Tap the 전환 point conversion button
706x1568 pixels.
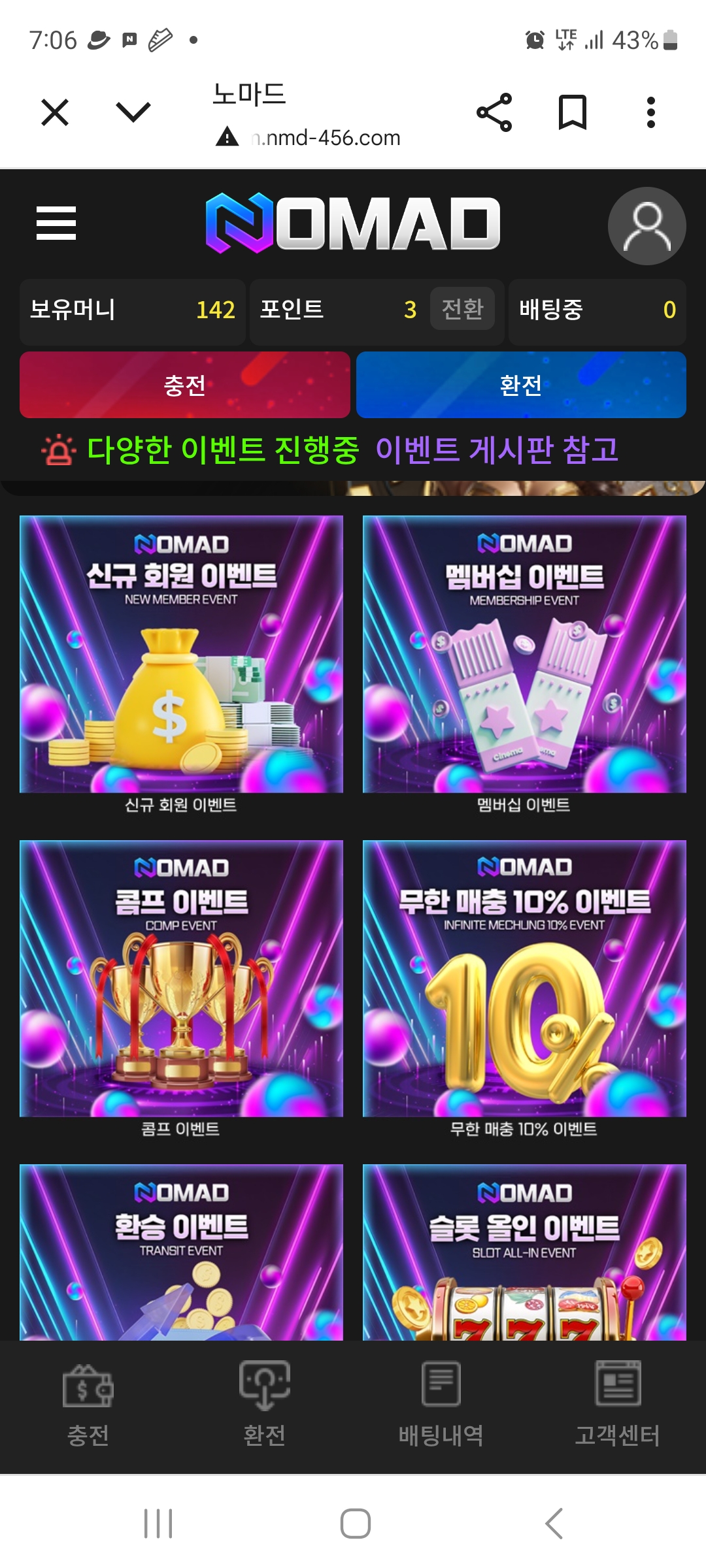pos(462,309)
